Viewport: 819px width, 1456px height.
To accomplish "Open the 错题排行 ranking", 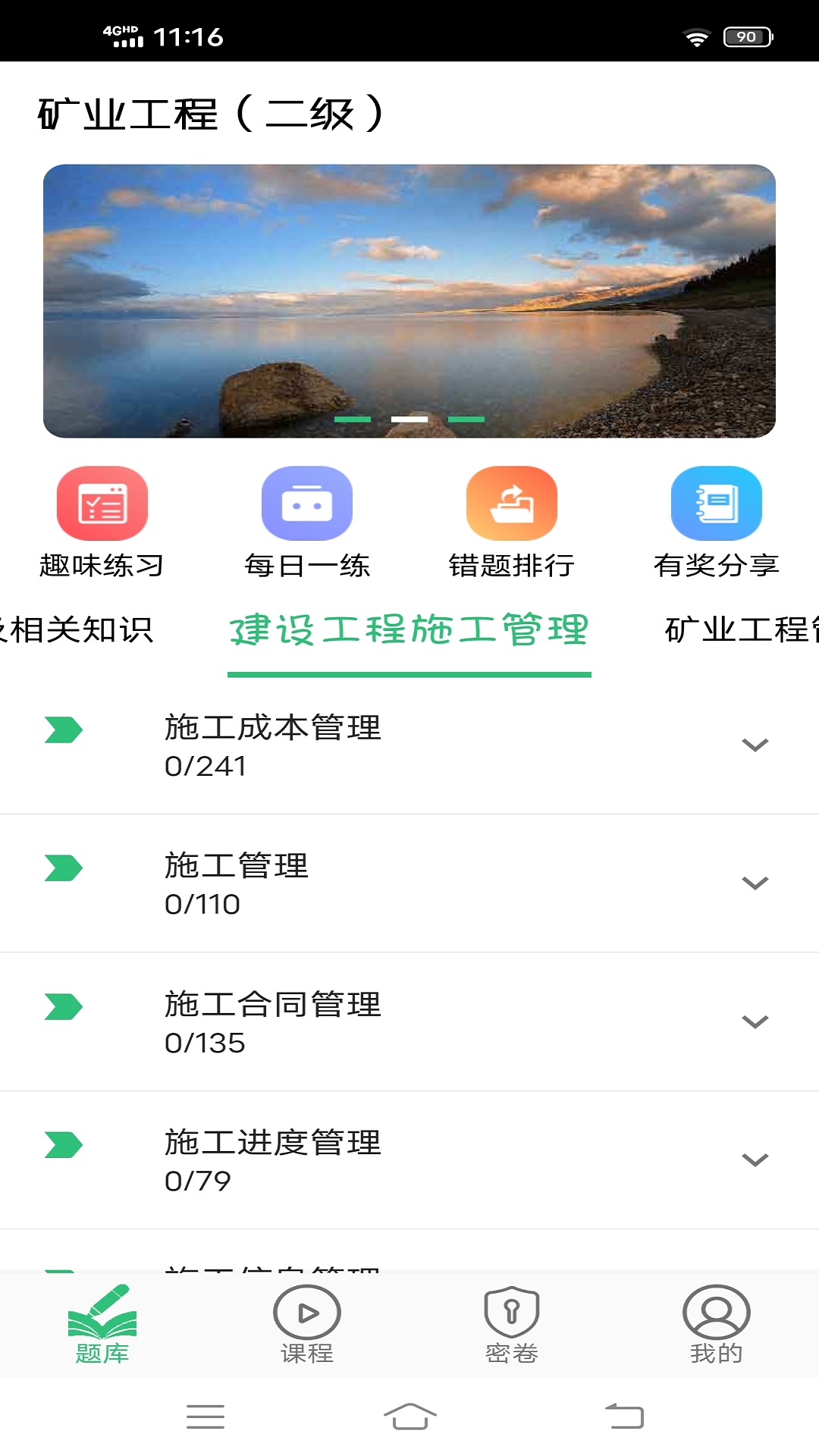I will tap(511, 522).
